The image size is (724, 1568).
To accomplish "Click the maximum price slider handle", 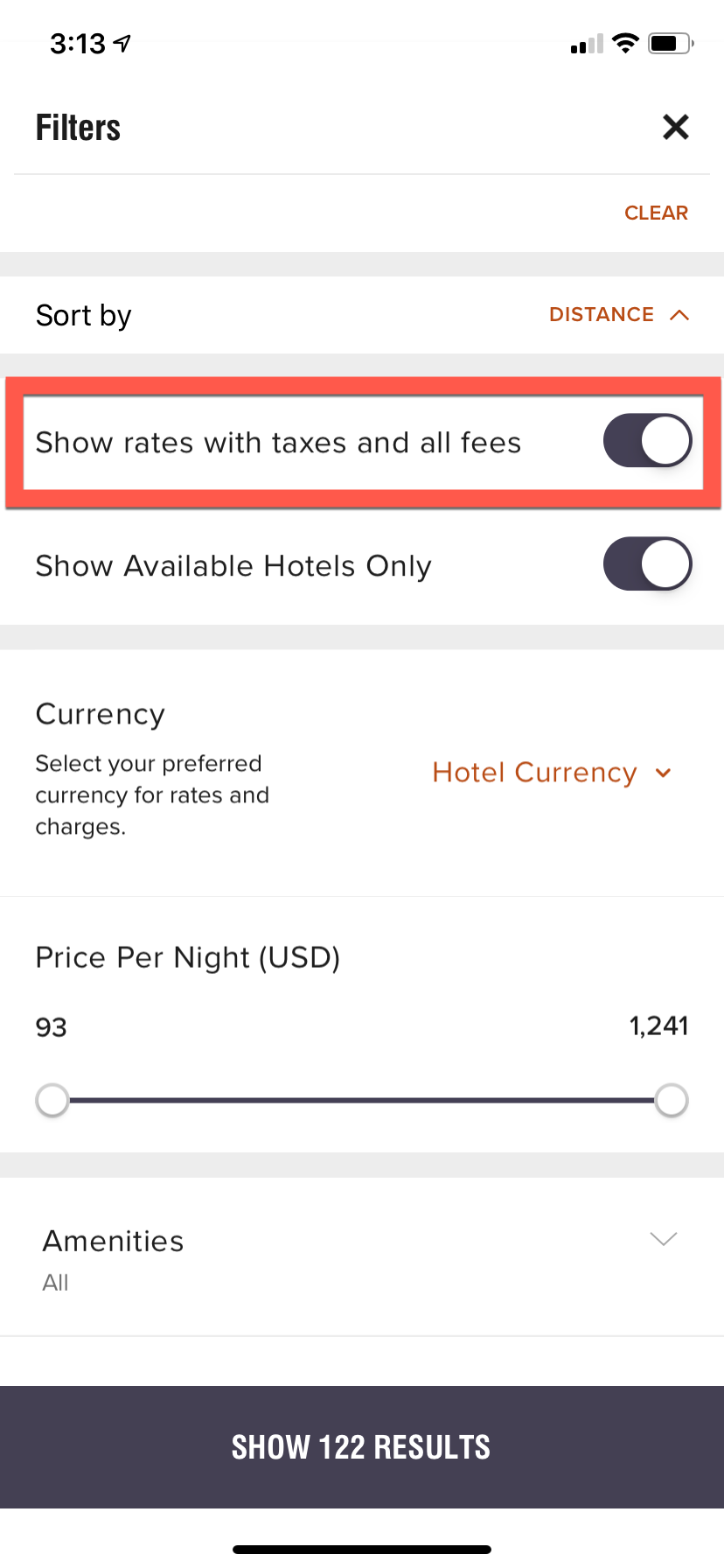I will 671,1100.
